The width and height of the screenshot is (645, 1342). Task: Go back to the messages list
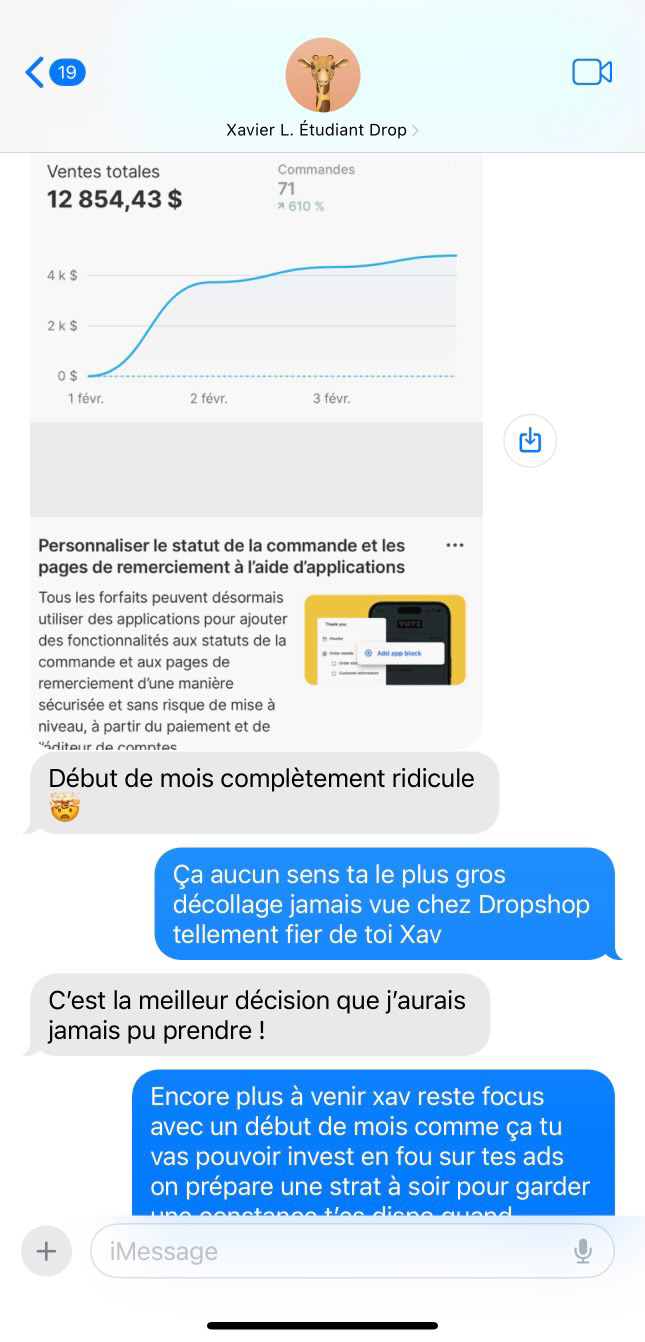54,72
